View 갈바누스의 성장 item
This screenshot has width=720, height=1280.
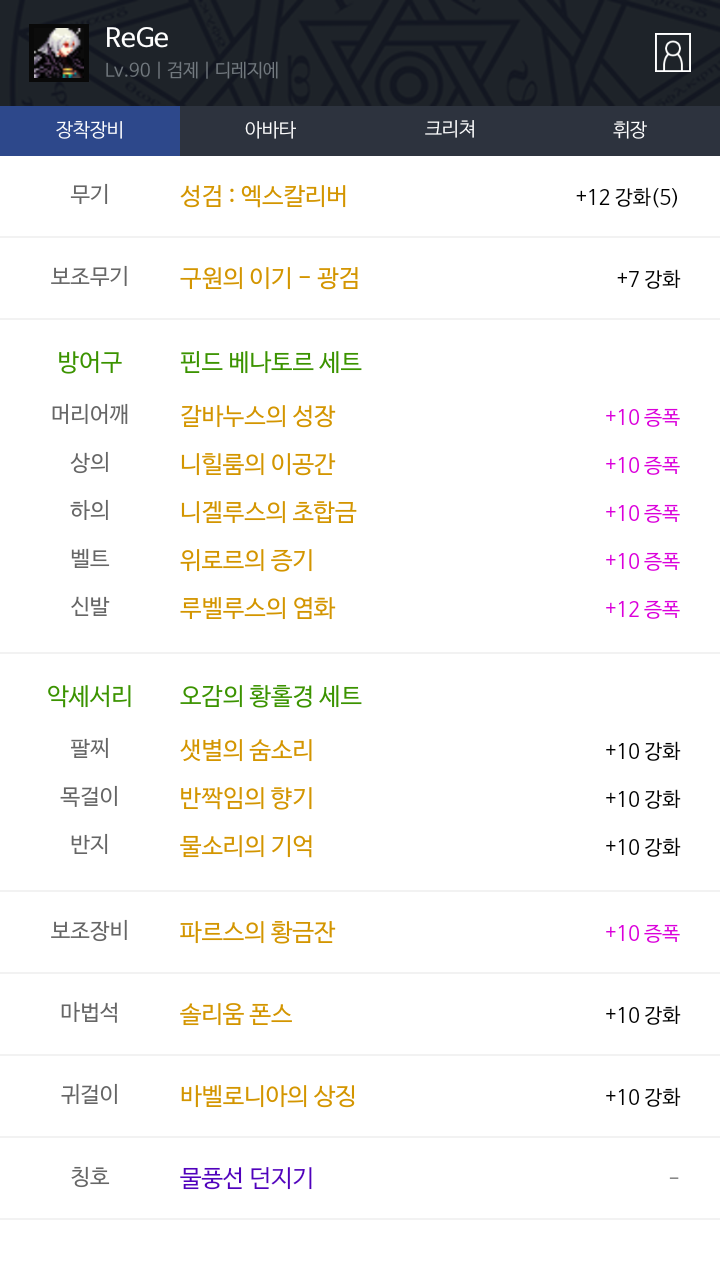pyautogui.click(x=257, y=416)
